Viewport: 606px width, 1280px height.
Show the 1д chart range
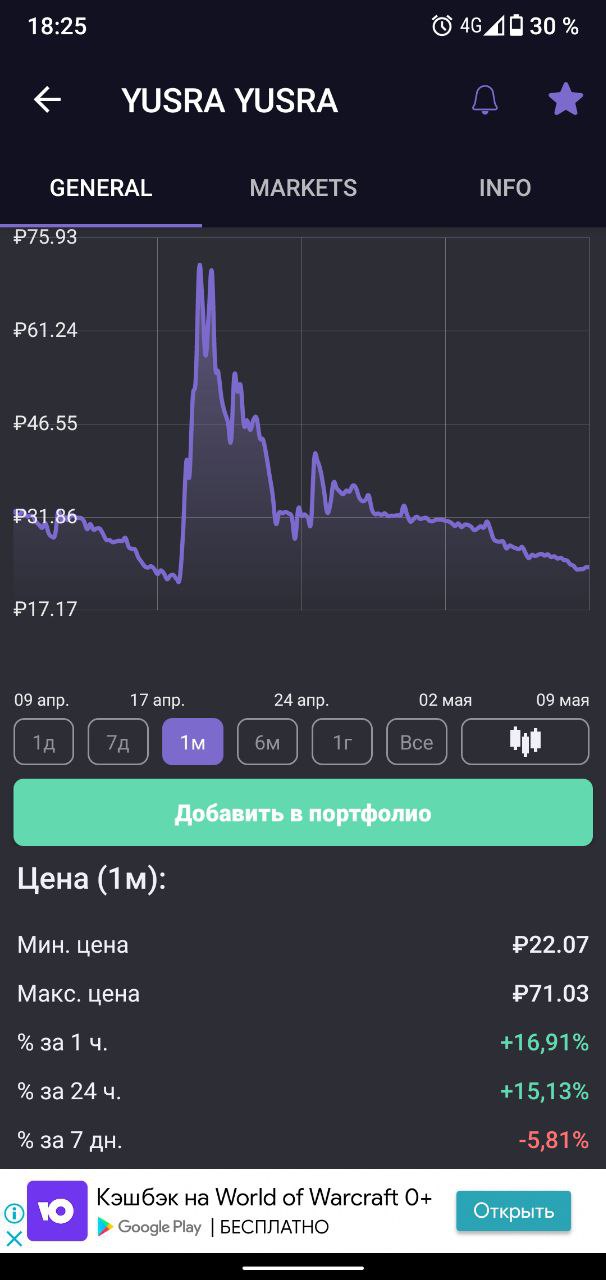click(44, 742)
